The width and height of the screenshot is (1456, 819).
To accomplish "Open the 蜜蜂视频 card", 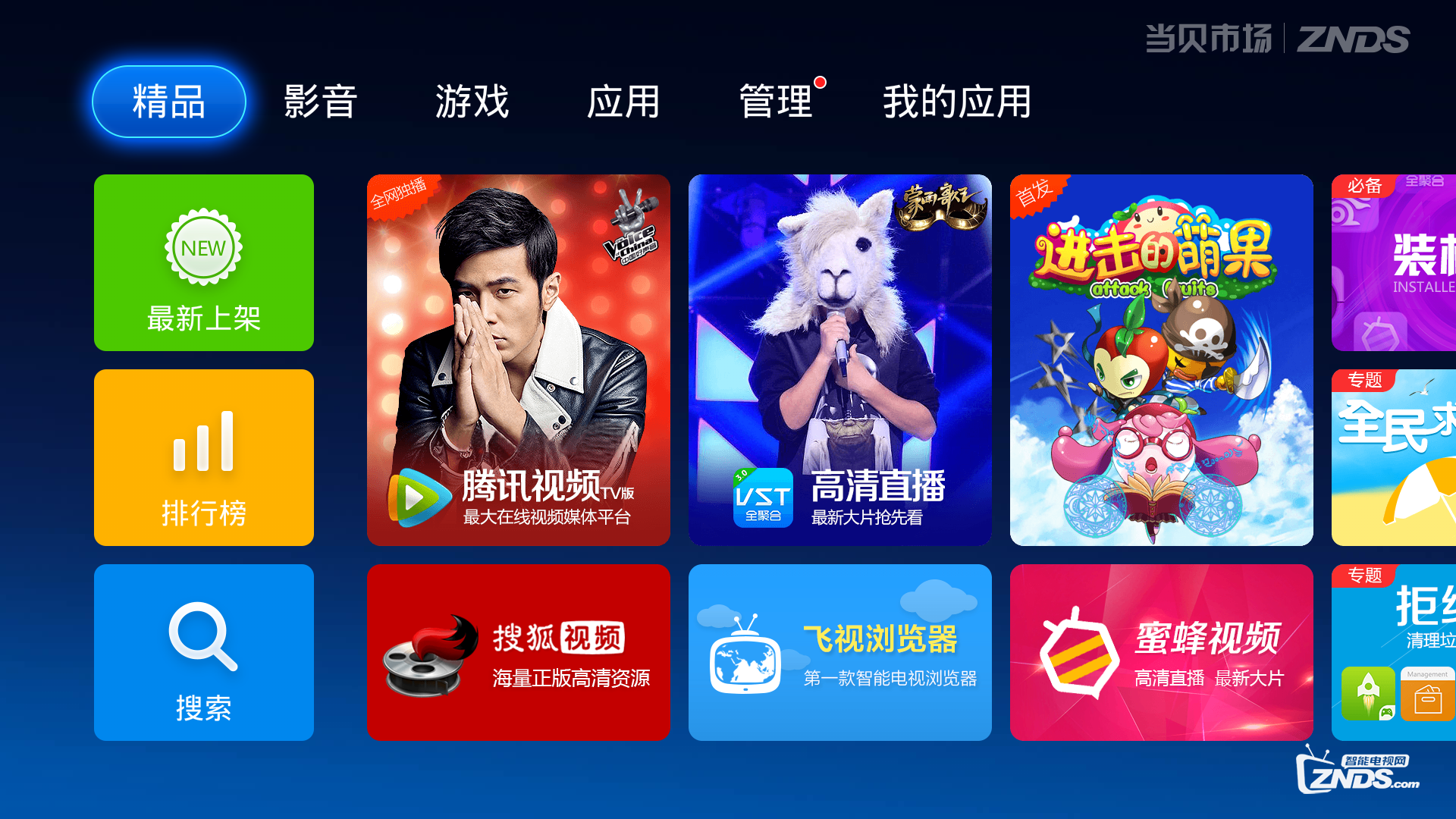I will (x=1161, y=652).
